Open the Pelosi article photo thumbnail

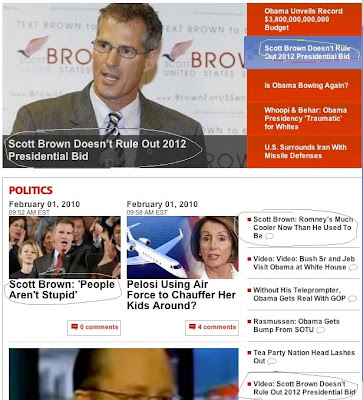[183, 247]
